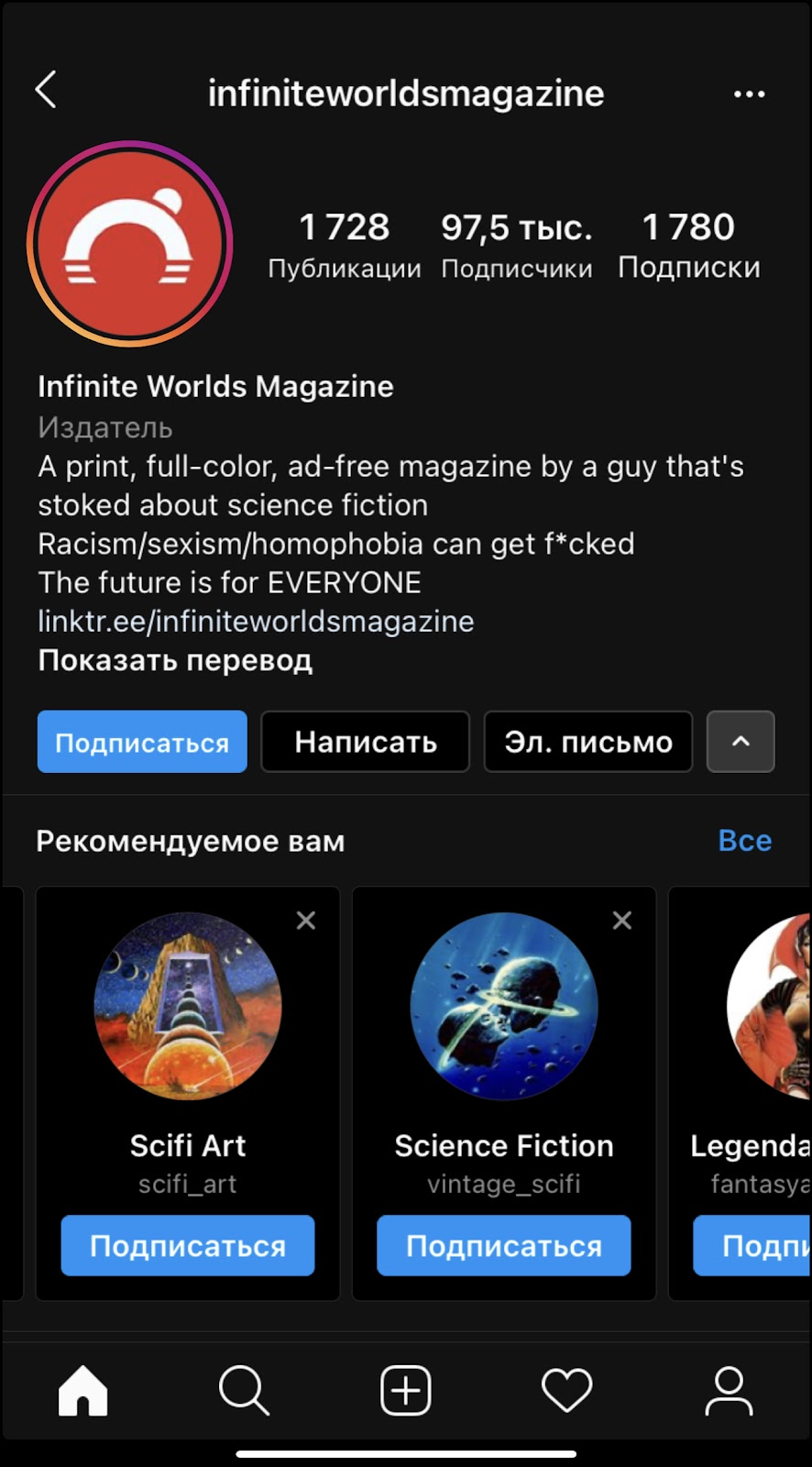Follow scifi_art from the suggestions

point(188,1245)
